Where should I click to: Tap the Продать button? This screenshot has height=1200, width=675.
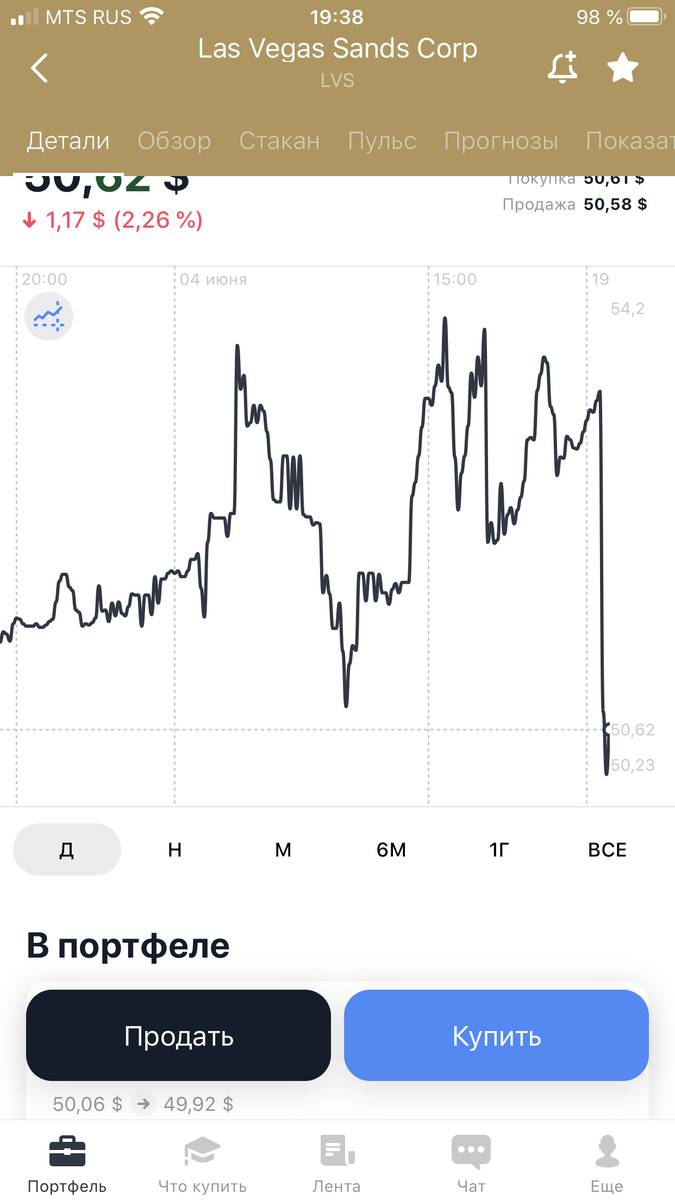pos(178,1036)
